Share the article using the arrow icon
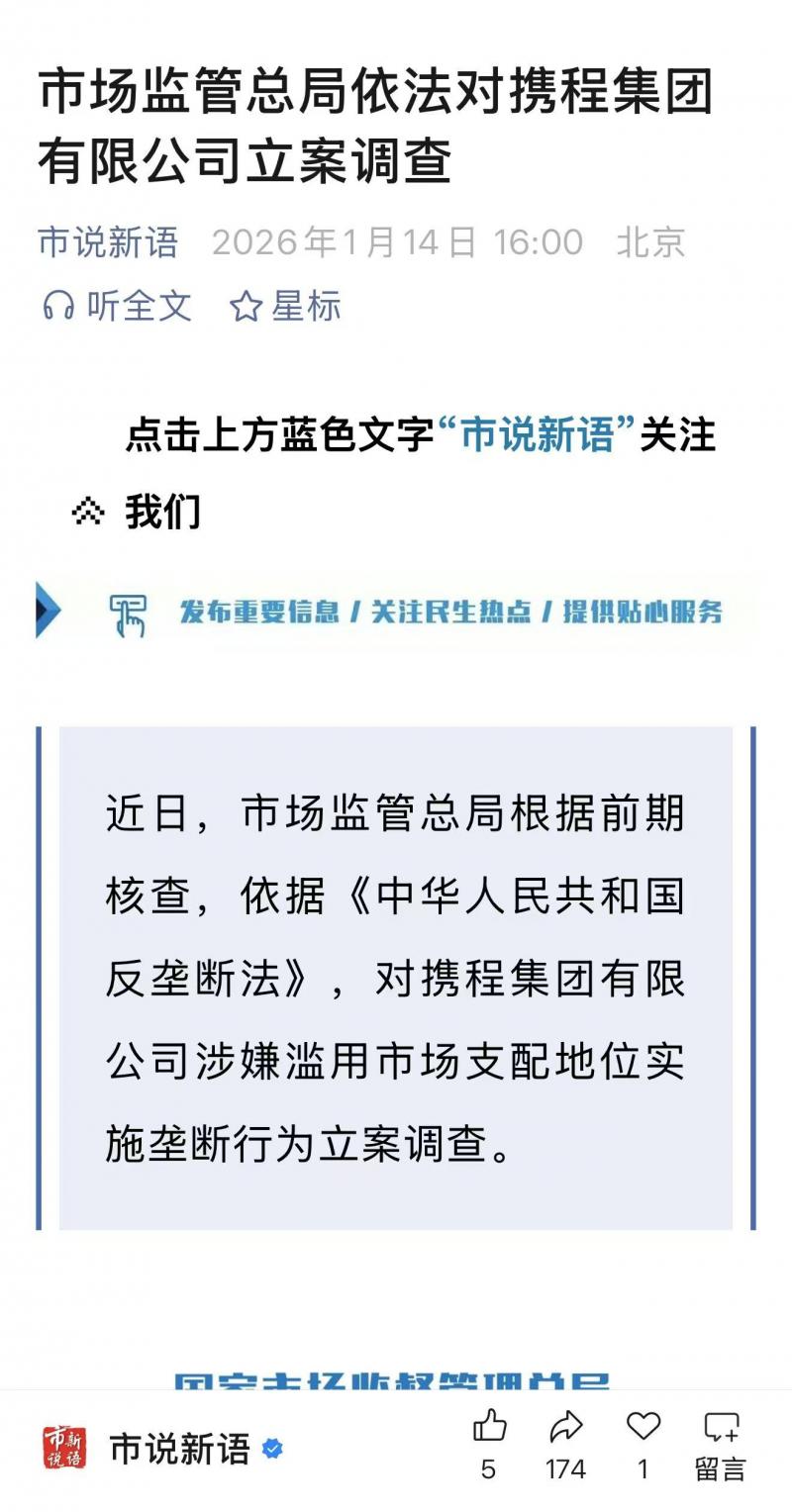The image size is (792, 1512). point(565,1427)
